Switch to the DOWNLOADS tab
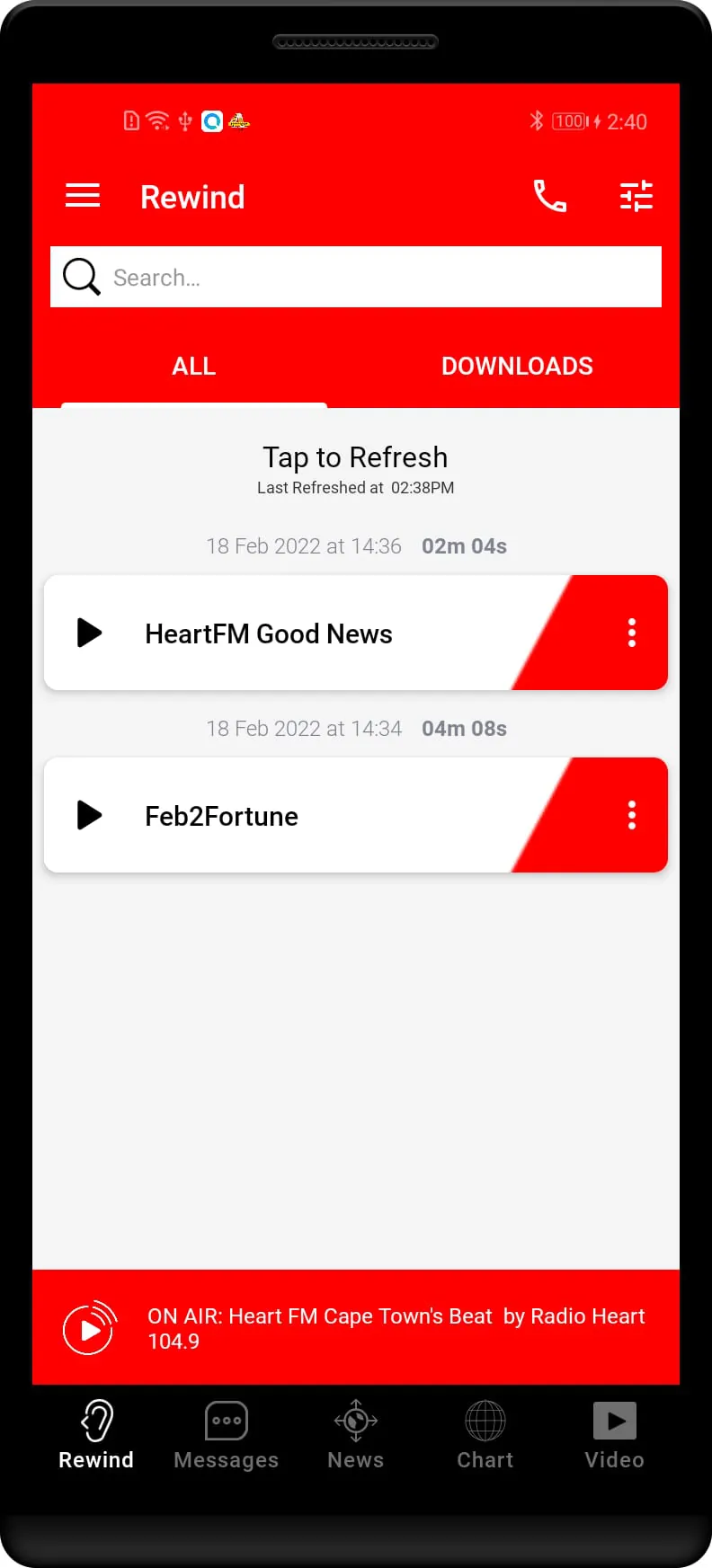The image size is (712, 1568). point(517,366)
